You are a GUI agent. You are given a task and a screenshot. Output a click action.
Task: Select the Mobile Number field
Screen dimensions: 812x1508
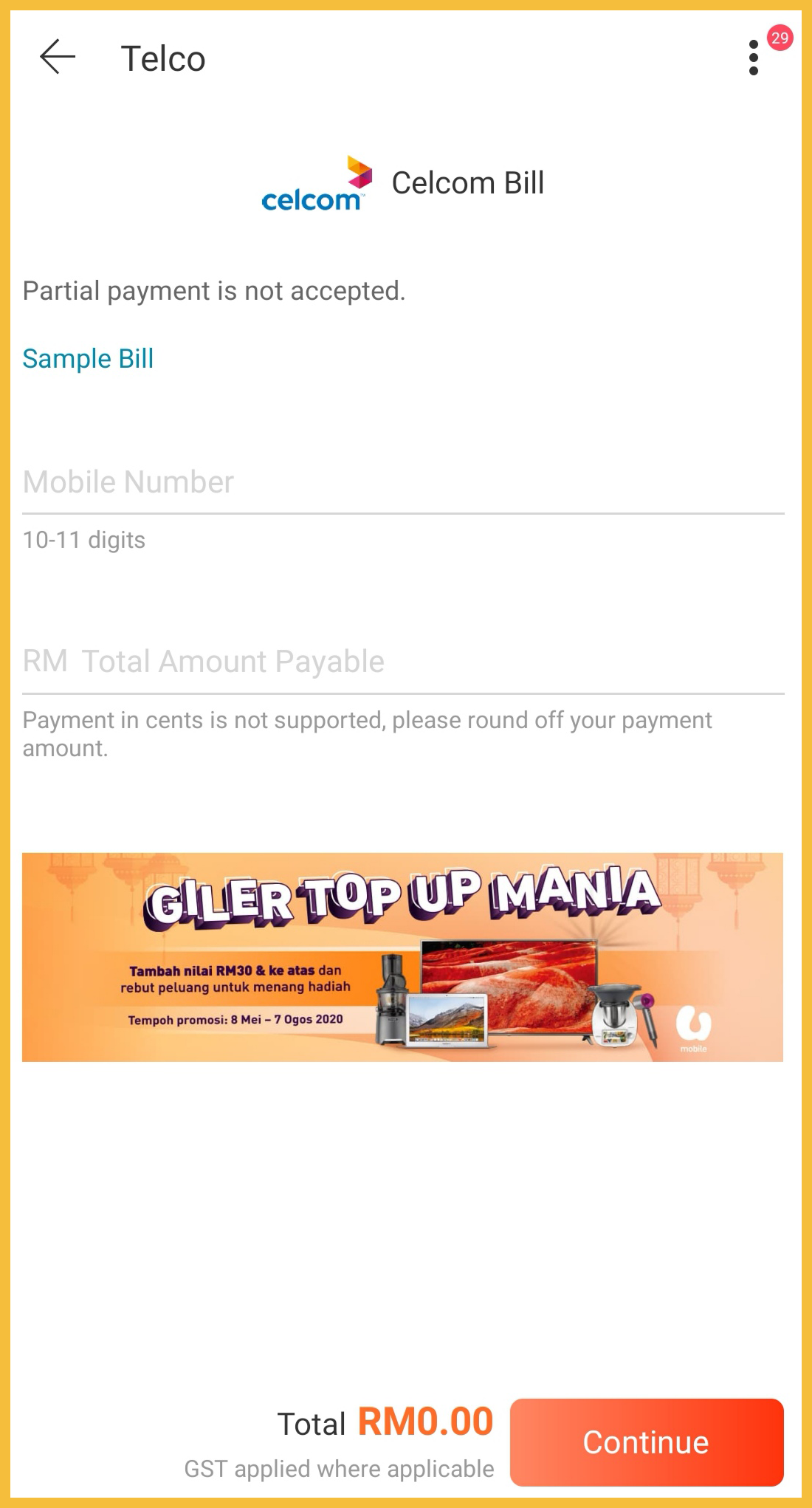(x=402, y=482)
